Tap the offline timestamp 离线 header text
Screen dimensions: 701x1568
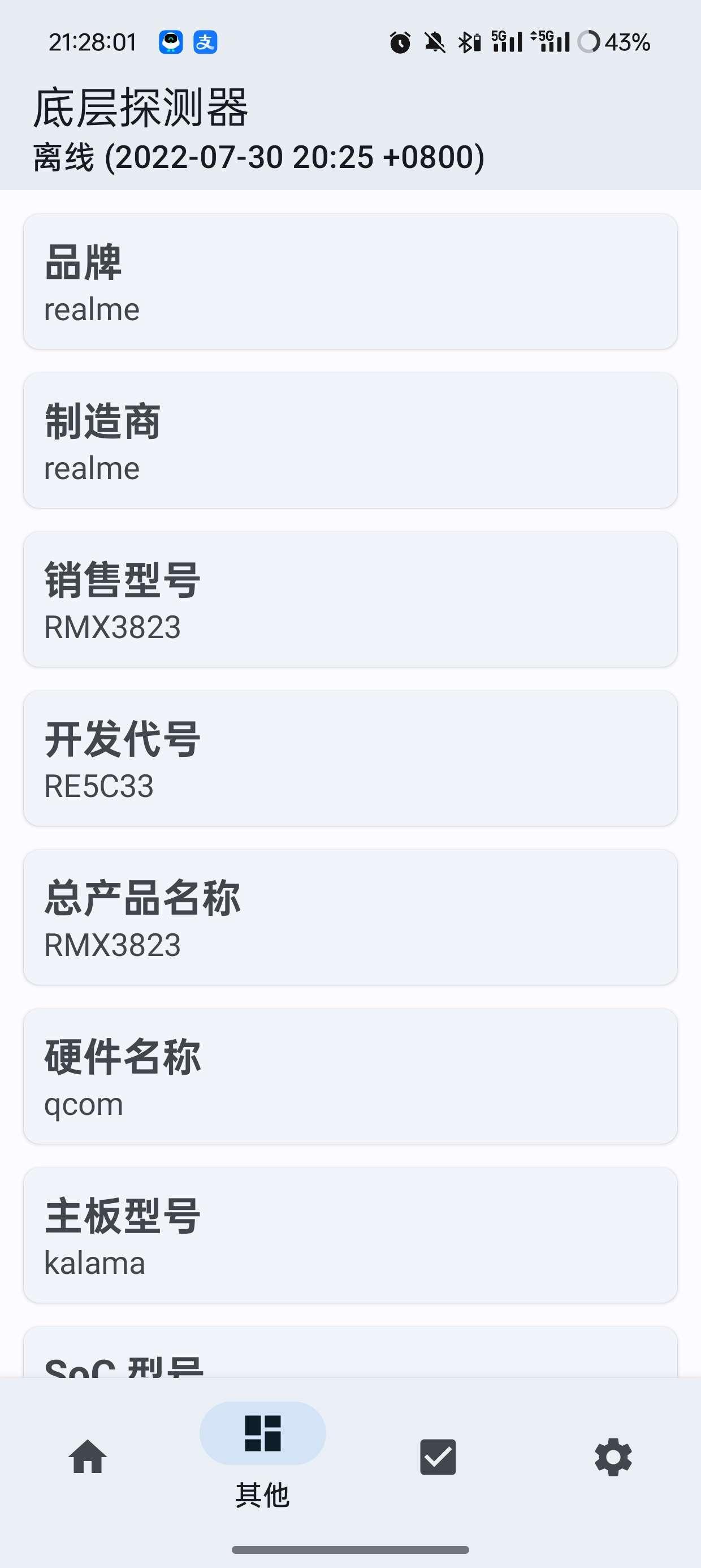coord(258,157)
